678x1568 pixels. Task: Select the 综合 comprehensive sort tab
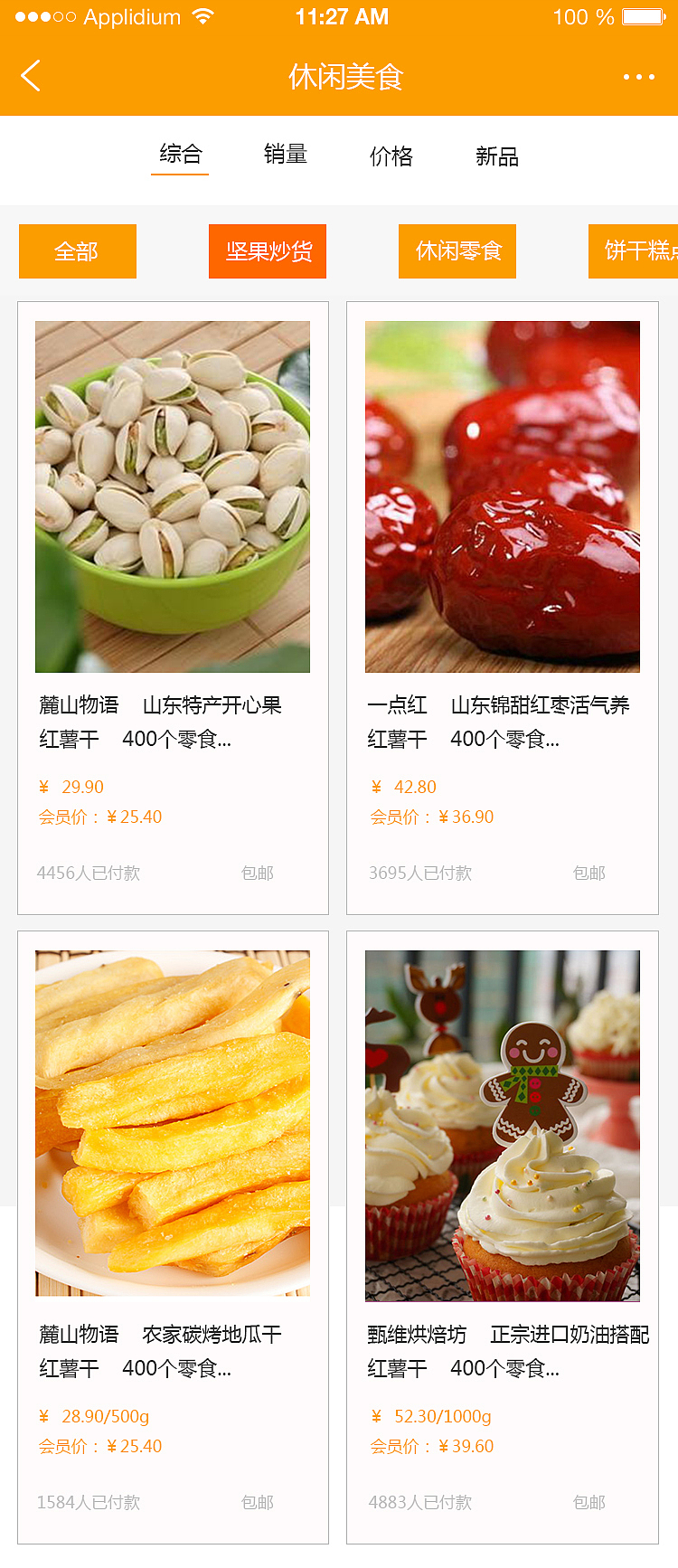click(179, 156)
